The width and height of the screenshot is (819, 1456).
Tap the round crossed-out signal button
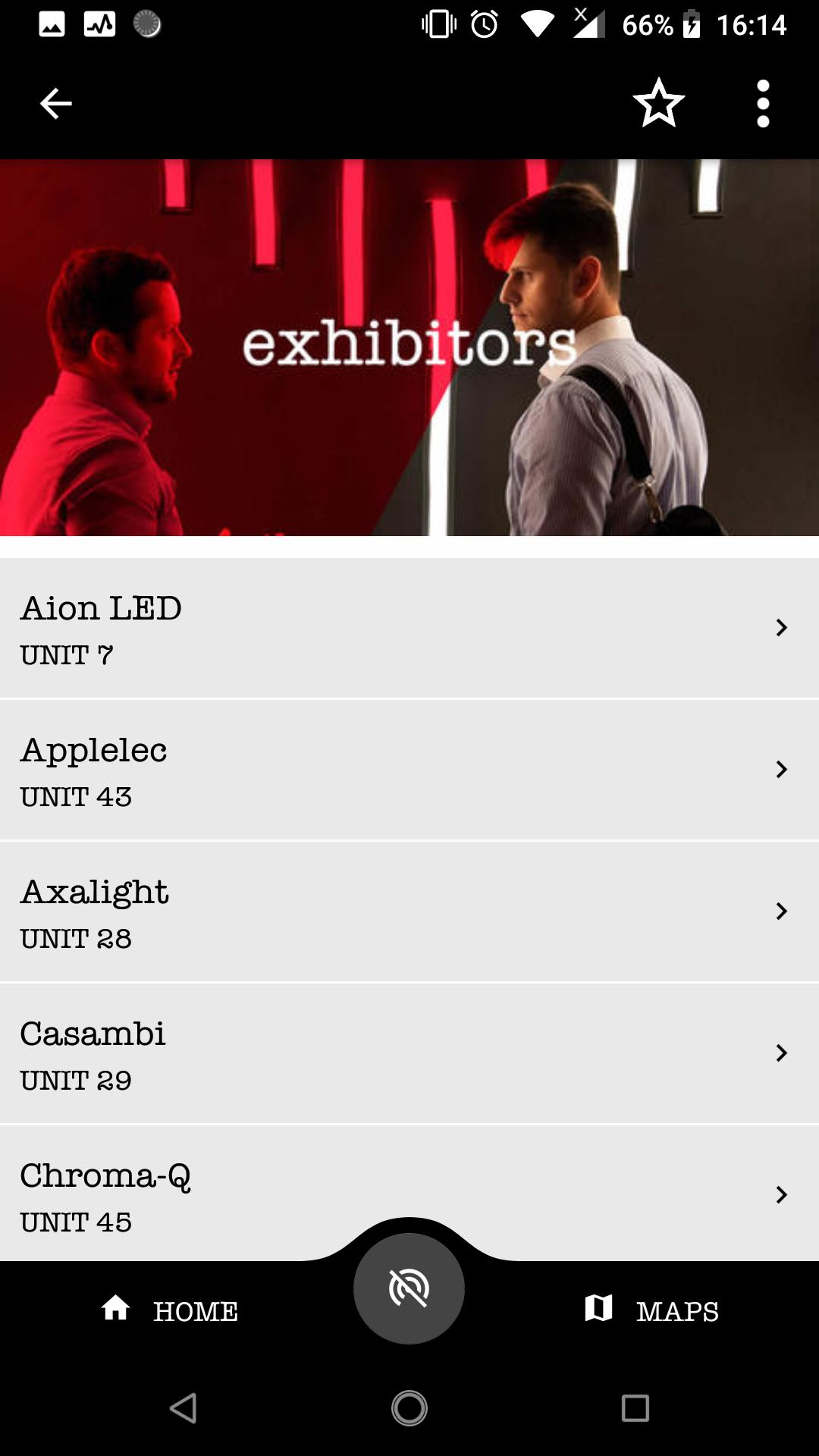(409, 1288)
